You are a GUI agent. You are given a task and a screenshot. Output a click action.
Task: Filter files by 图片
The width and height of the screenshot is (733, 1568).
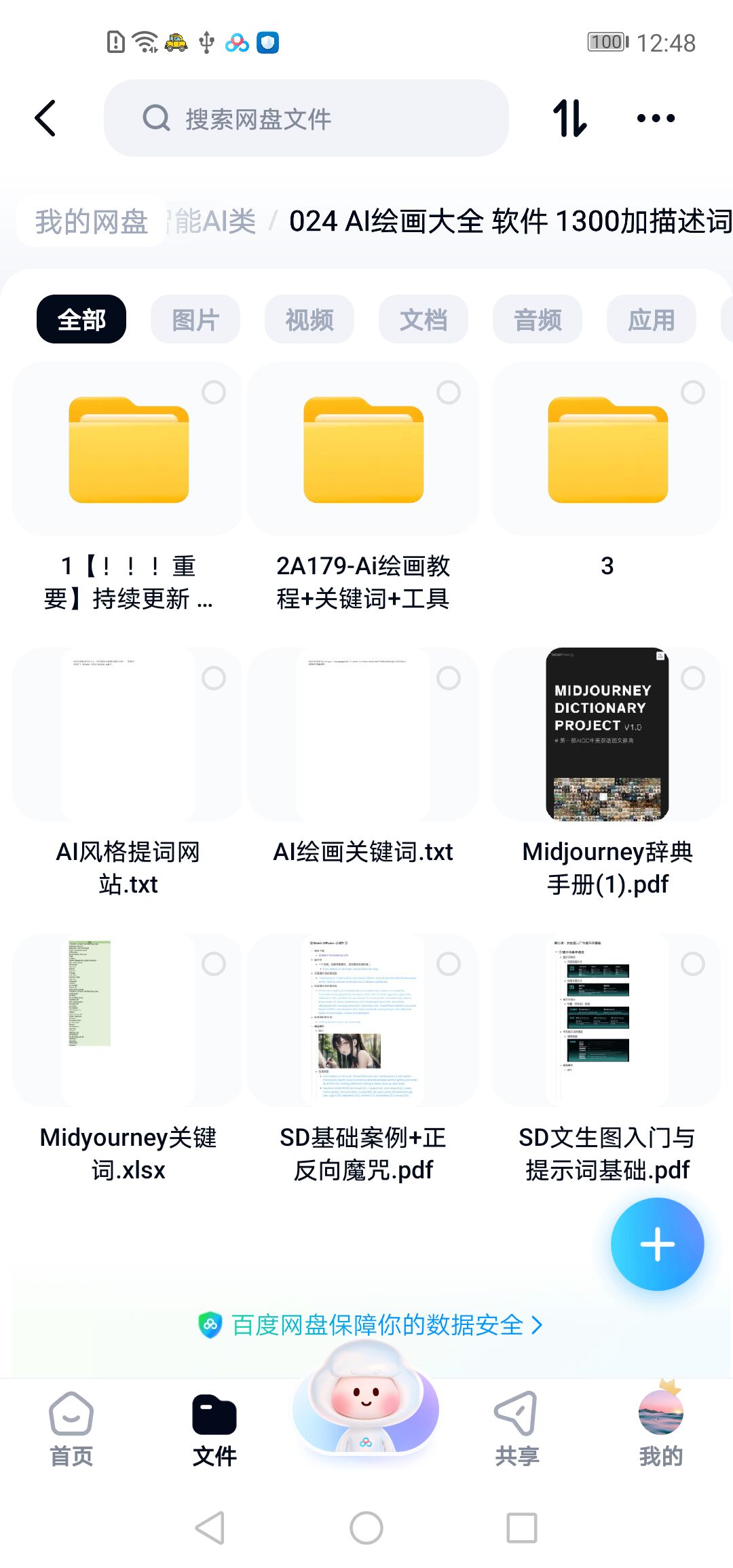coord(195,319)
